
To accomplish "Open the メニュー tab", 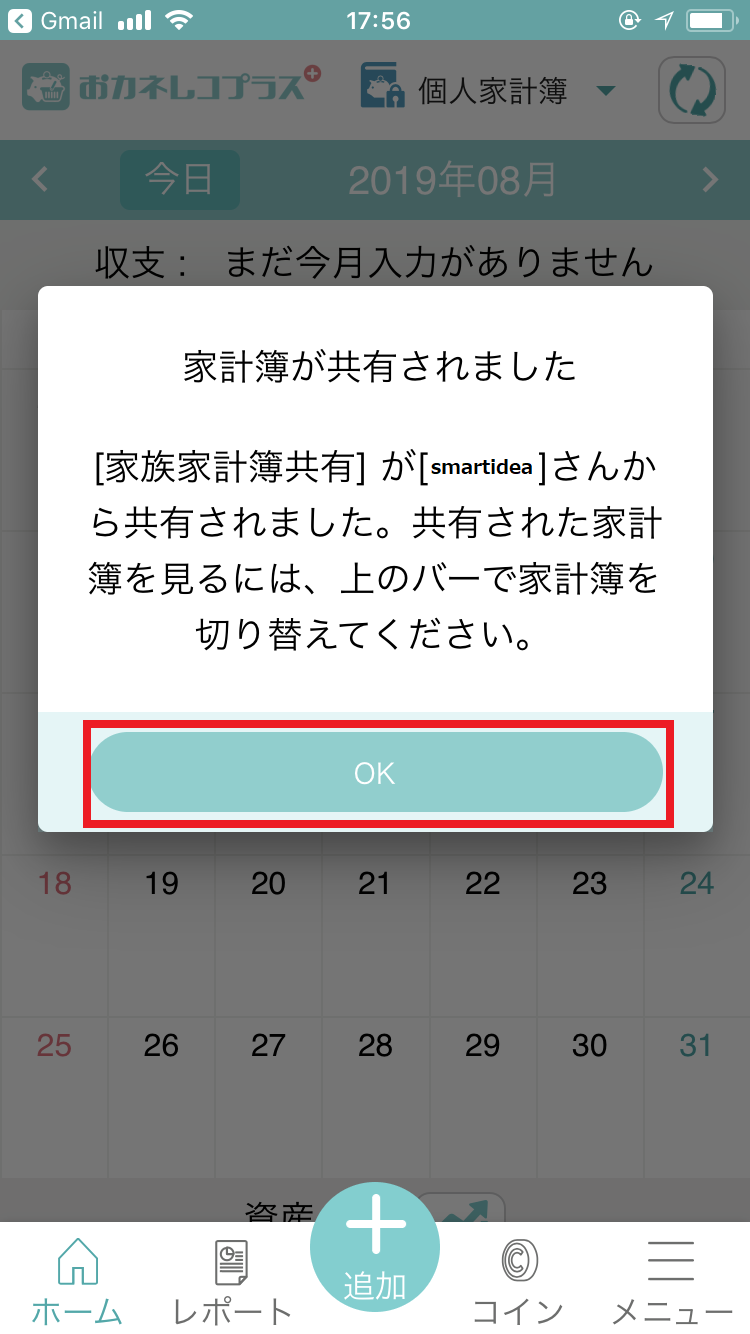I will pyautogui.click(x=672, y=1280).
